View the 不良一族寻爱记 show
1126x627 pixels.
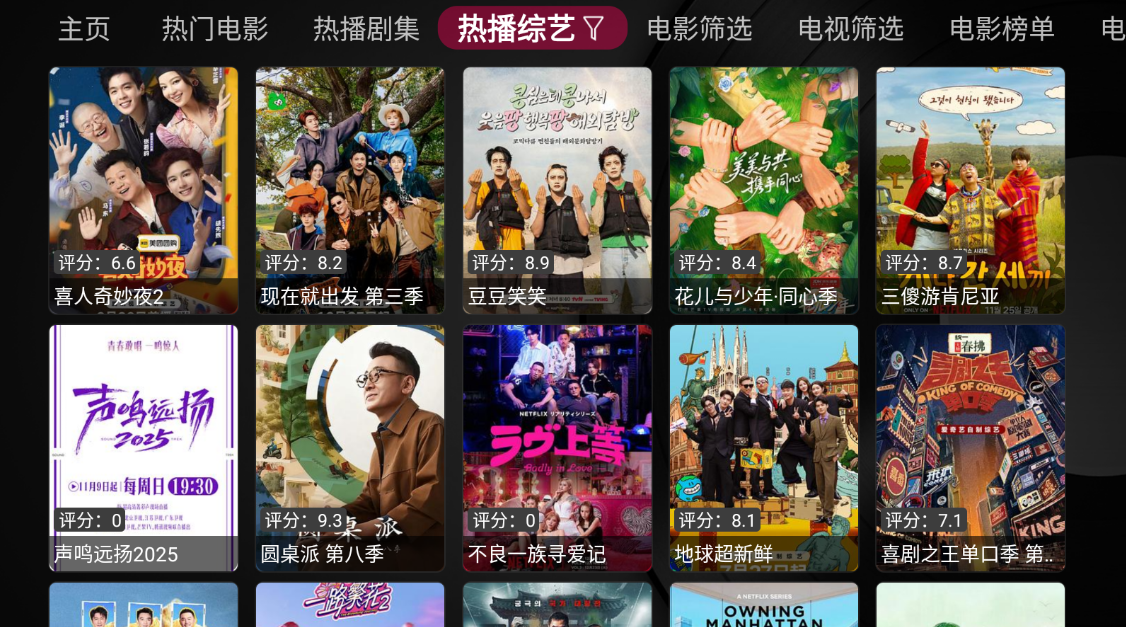tap(557, 447)
